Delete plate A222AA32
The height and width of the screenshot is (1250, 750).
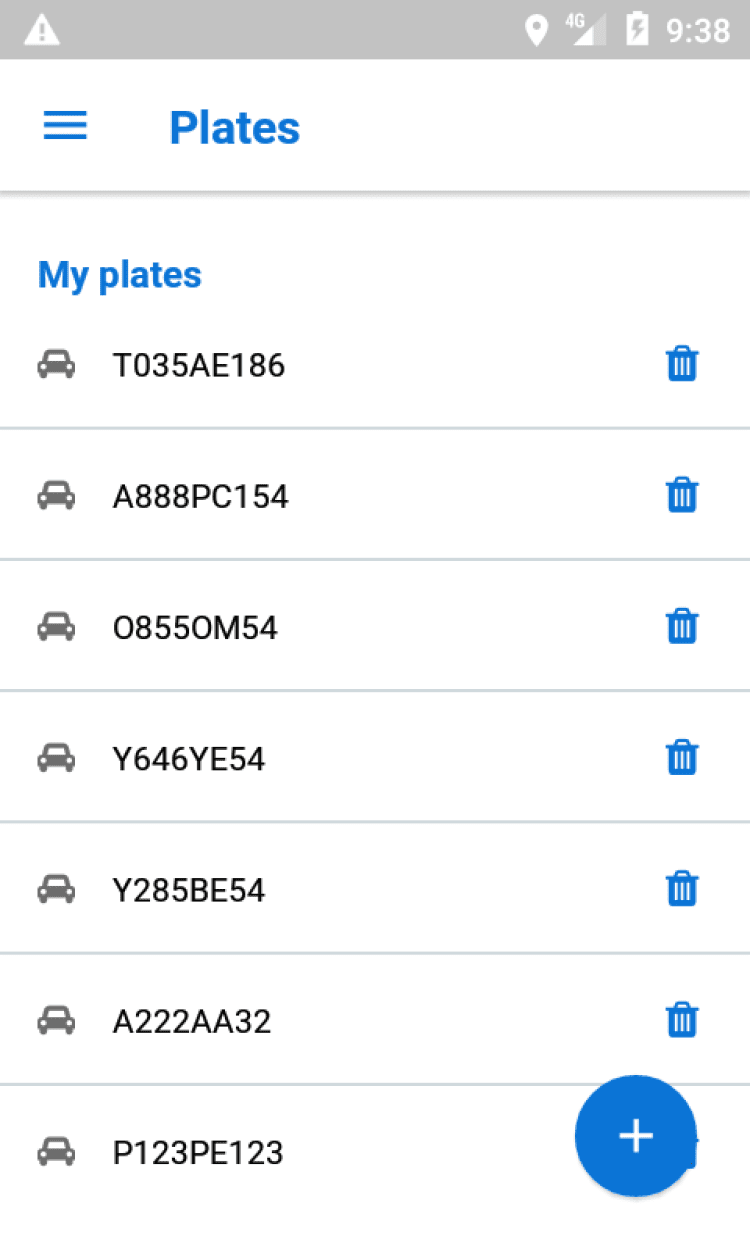click(x=682, y=1020)
